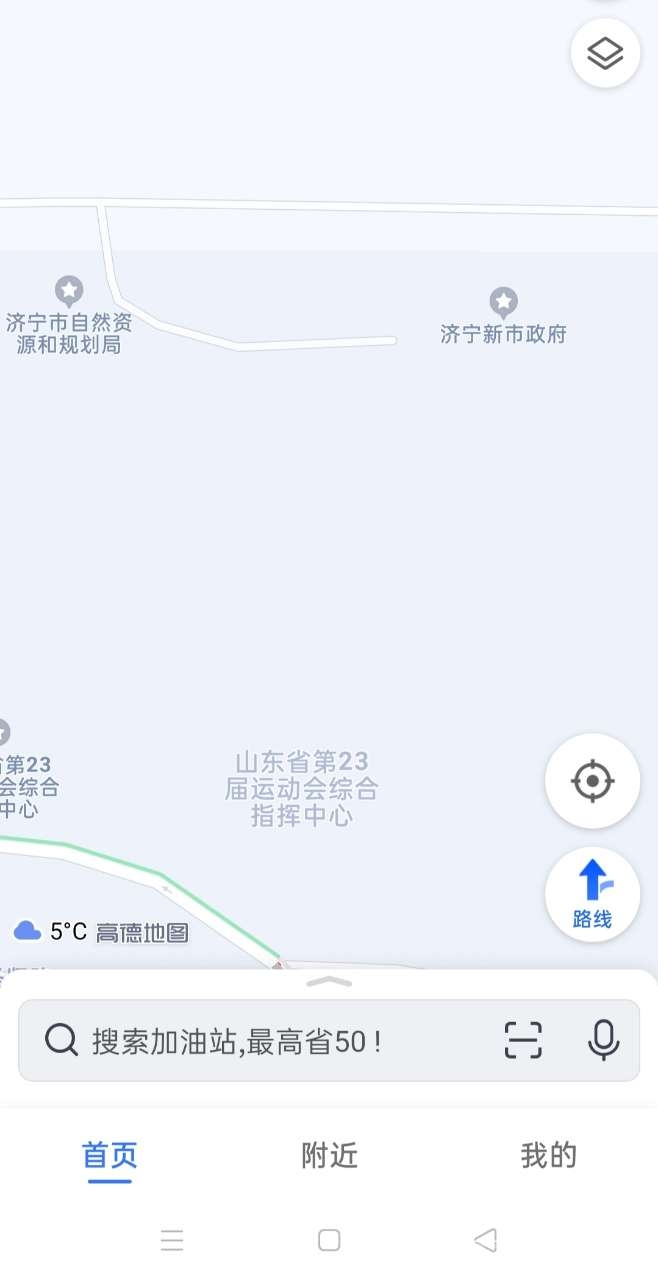Open the 我的 tab

click(x=548, y=1156)
